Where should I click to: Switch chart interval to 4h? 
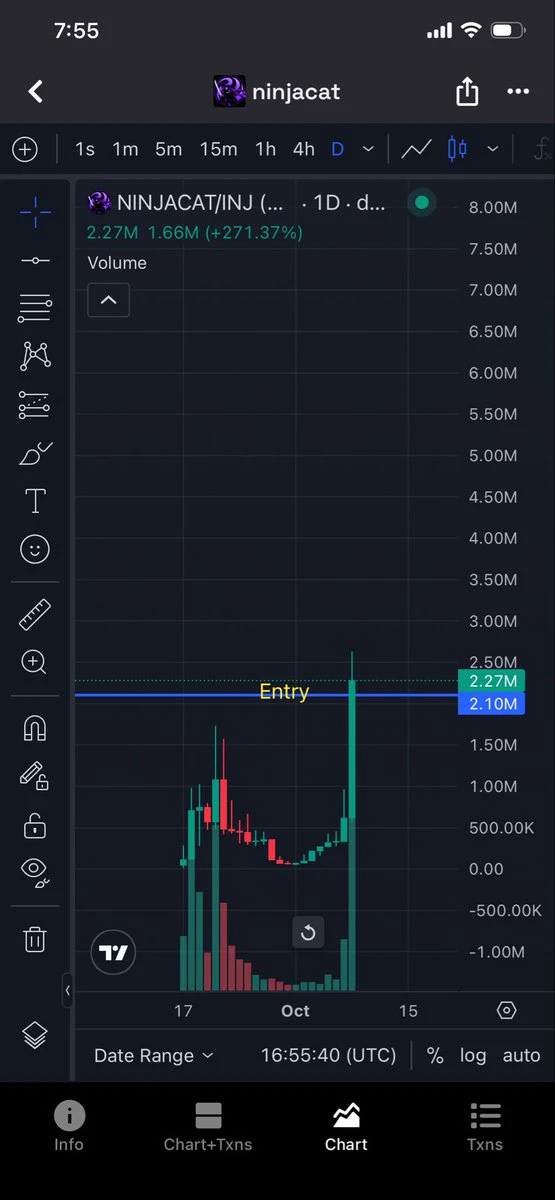pyautogui.click(x=303, y=149)
